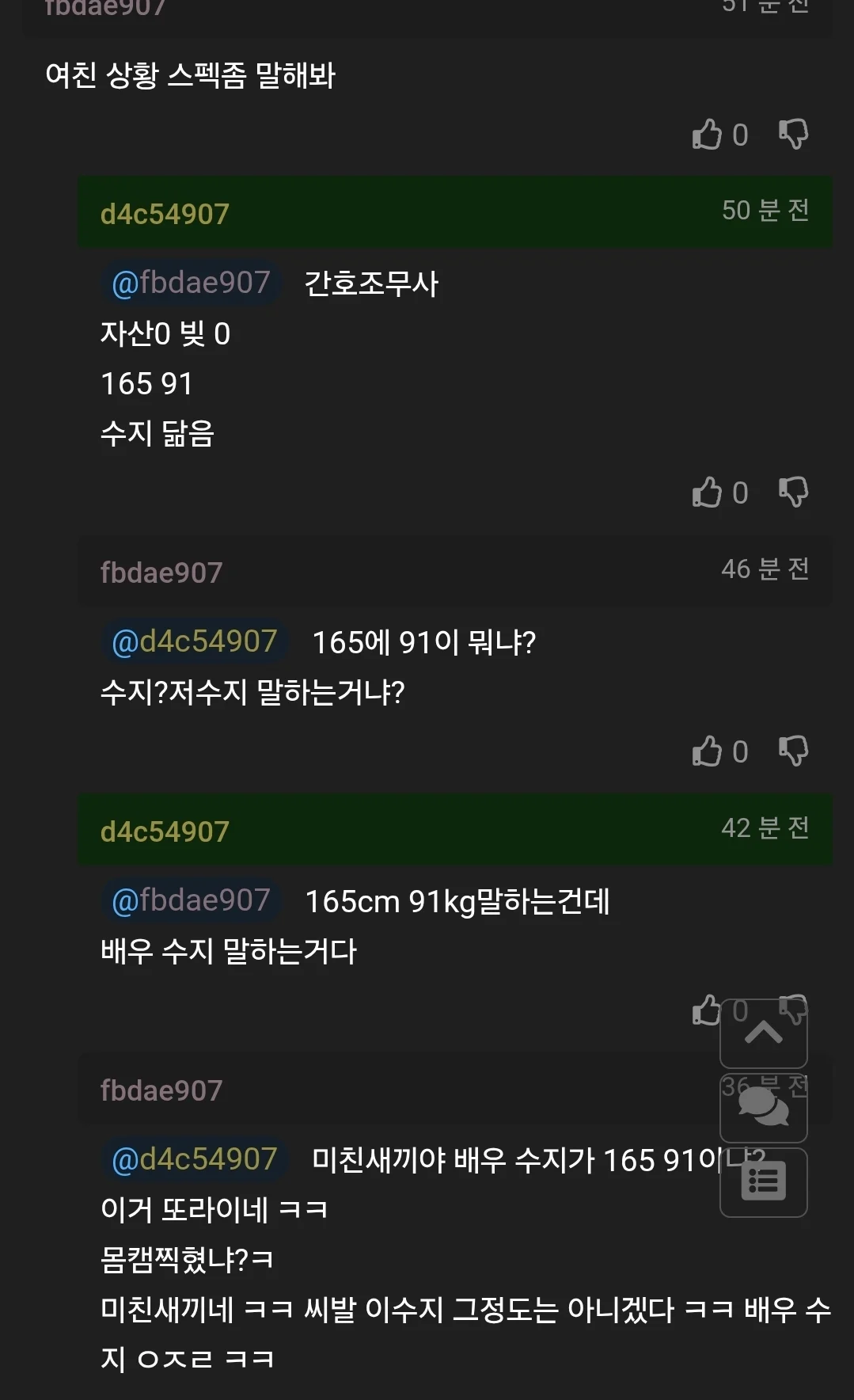This screenshot has height=1400, width=854.
Task: Click the thumbs down icon on the topmost post
Action: 791,135
